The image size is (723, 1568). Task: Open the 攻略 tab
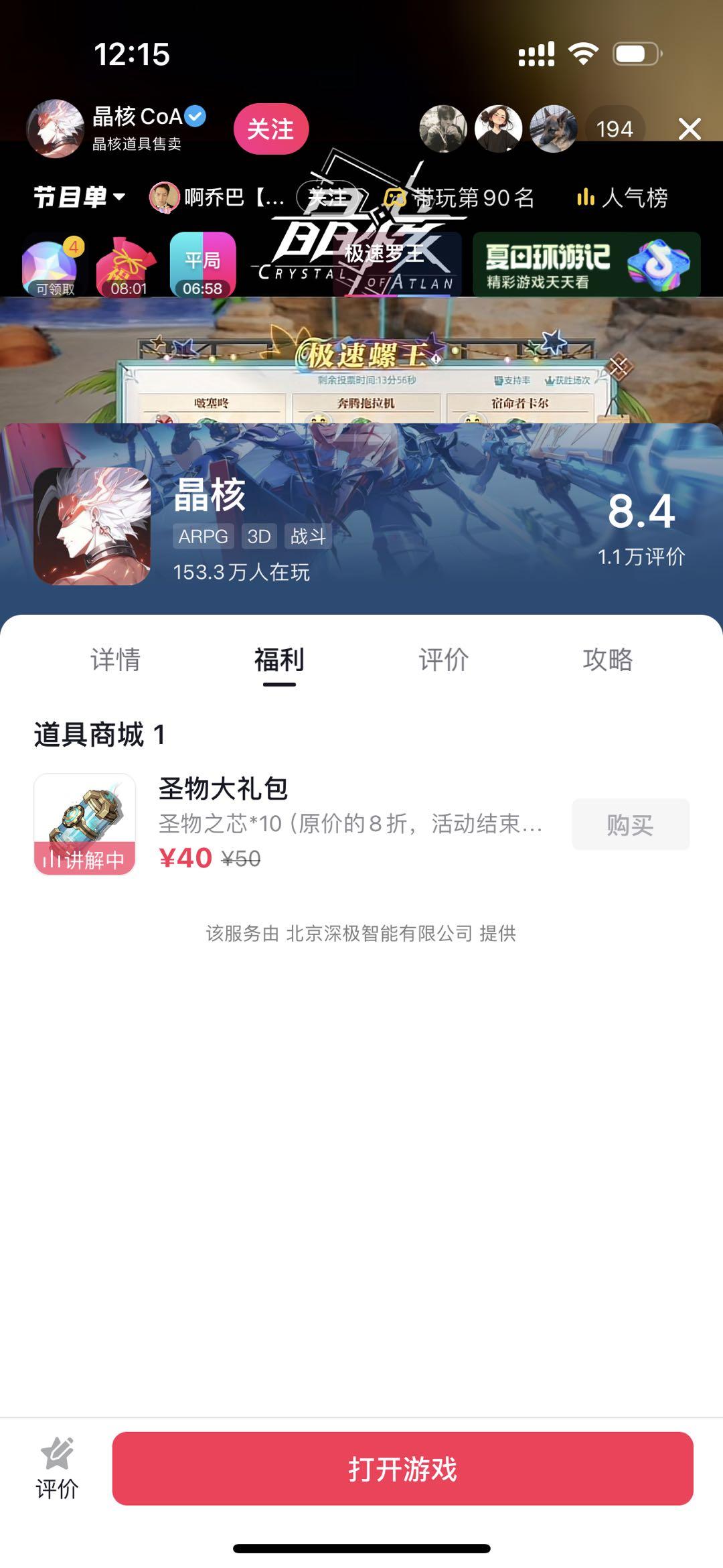pyautogui.click(x=607, y=660)
